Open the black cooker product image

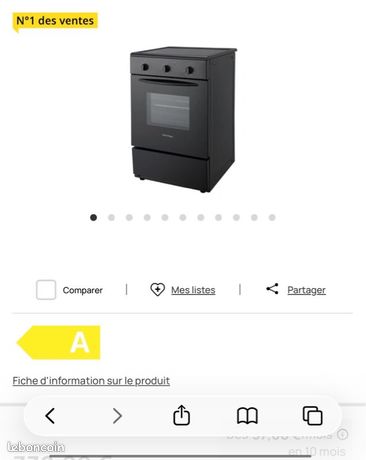tap(183, 119)
